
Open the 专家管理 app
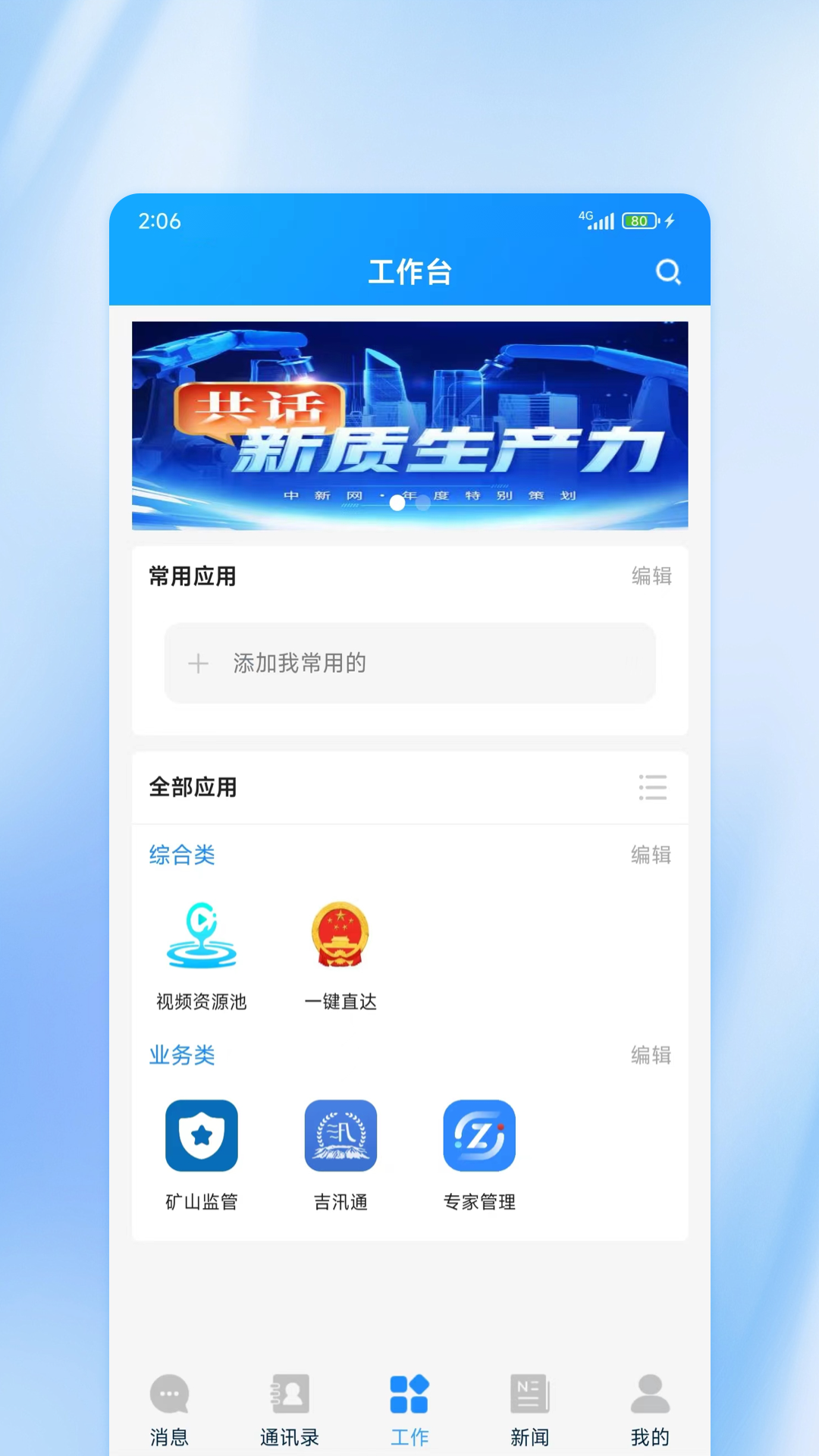pyautogui.click(x=479, y=1153)
